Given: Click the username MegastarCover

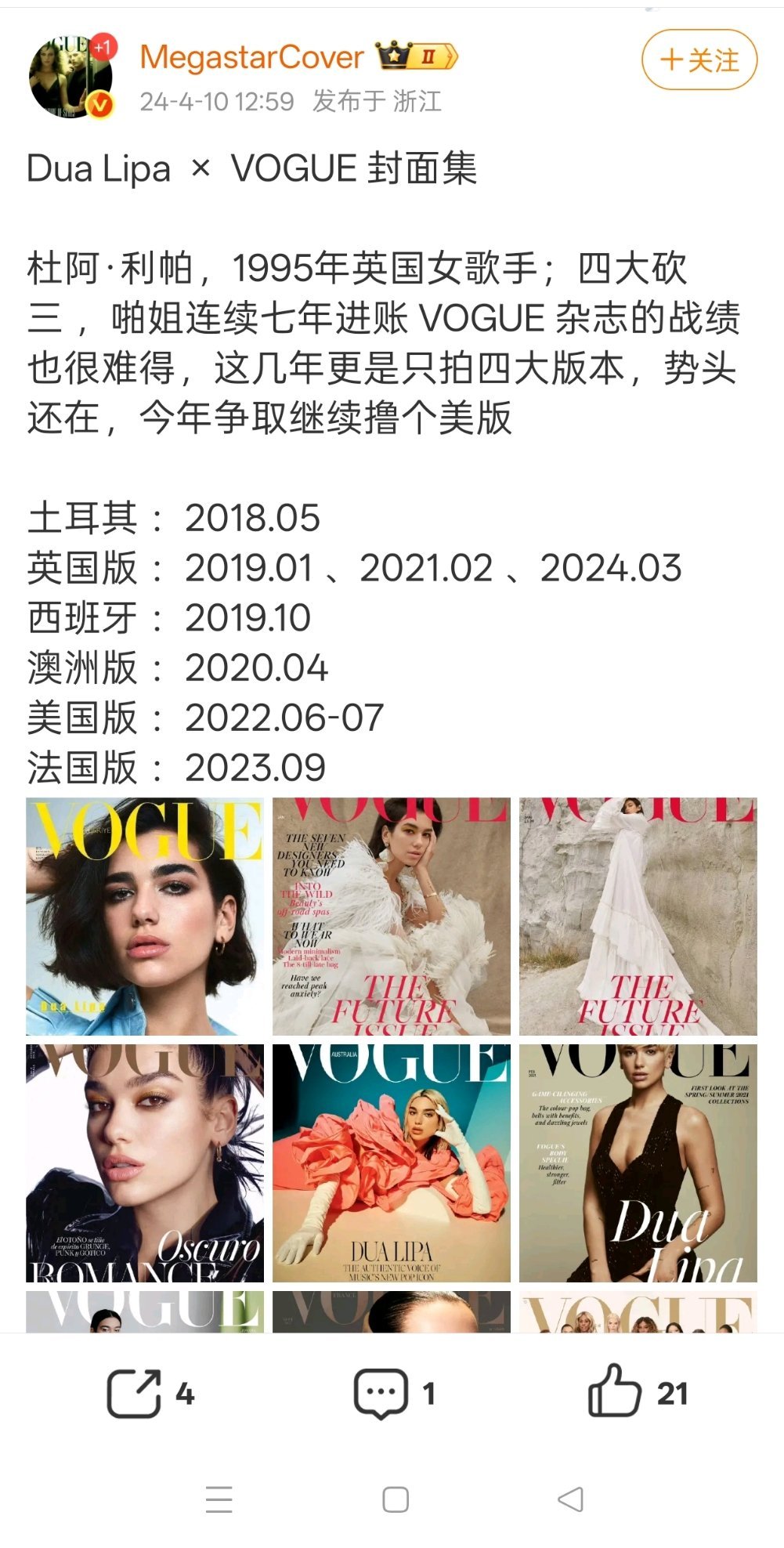Looking at the screenshot, I should (249, 57).
